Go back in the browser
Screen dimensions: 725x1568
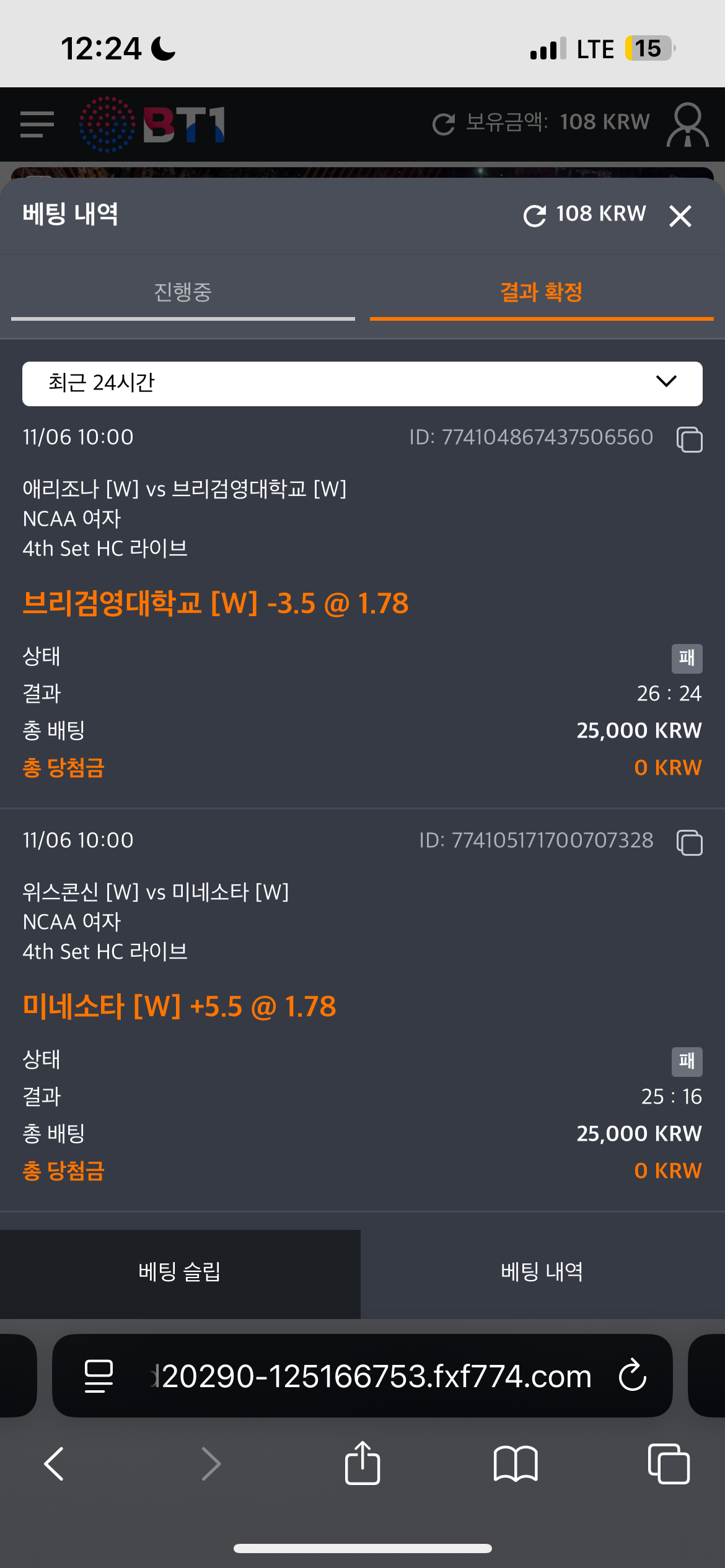55,1464
